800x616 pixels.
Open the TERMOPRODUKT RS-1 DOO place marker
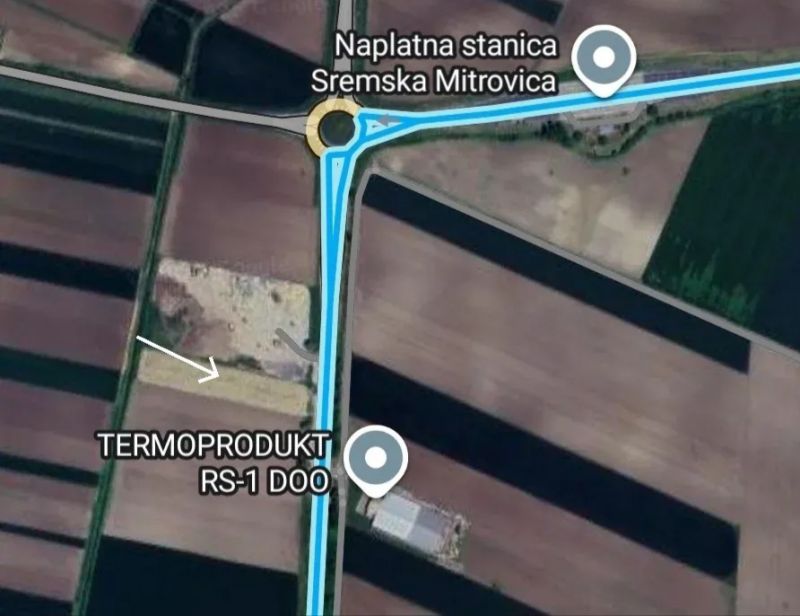click(376, 458)
